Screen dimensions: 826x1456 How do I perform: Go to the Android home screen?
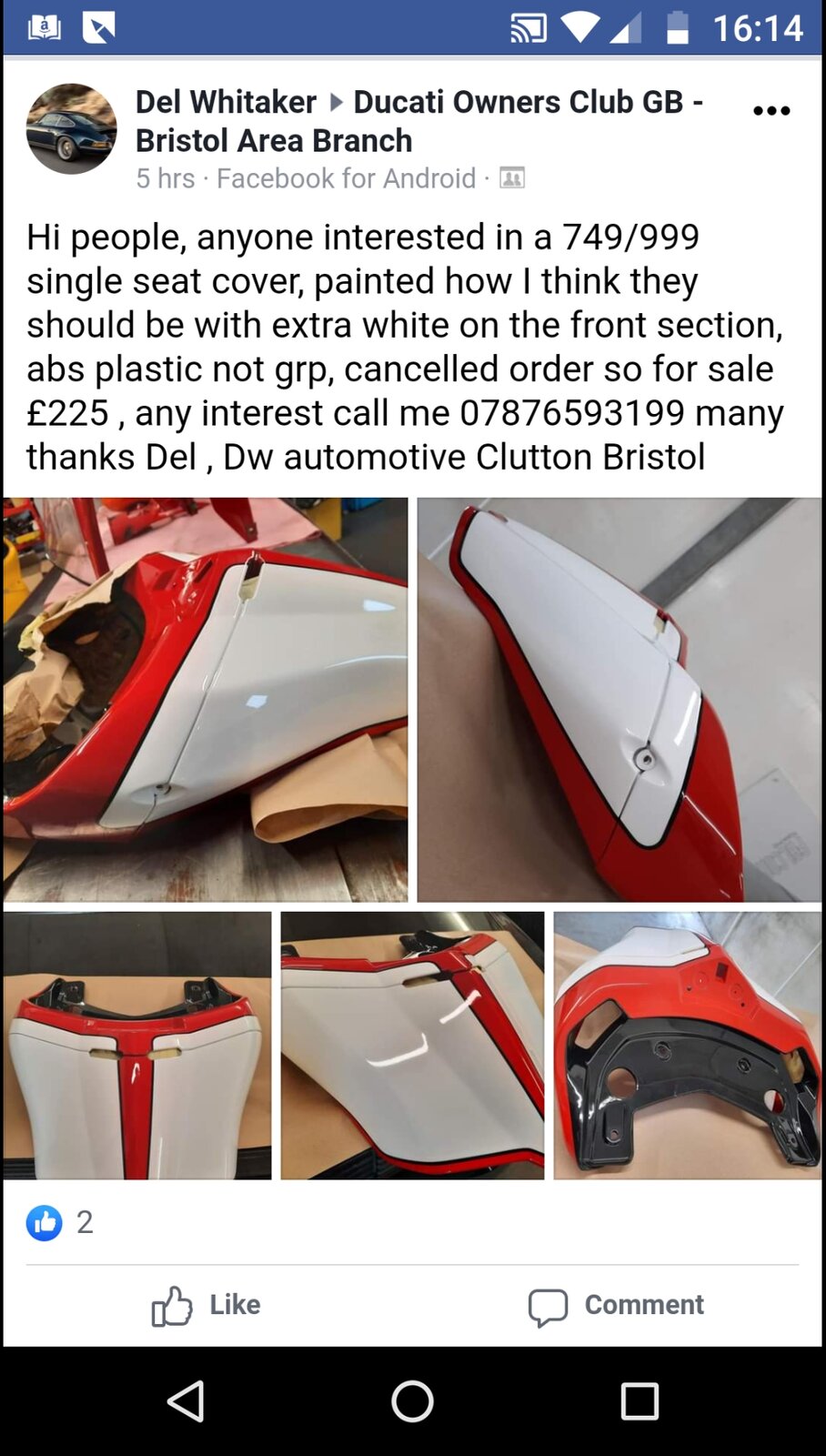pos(412,1400)
